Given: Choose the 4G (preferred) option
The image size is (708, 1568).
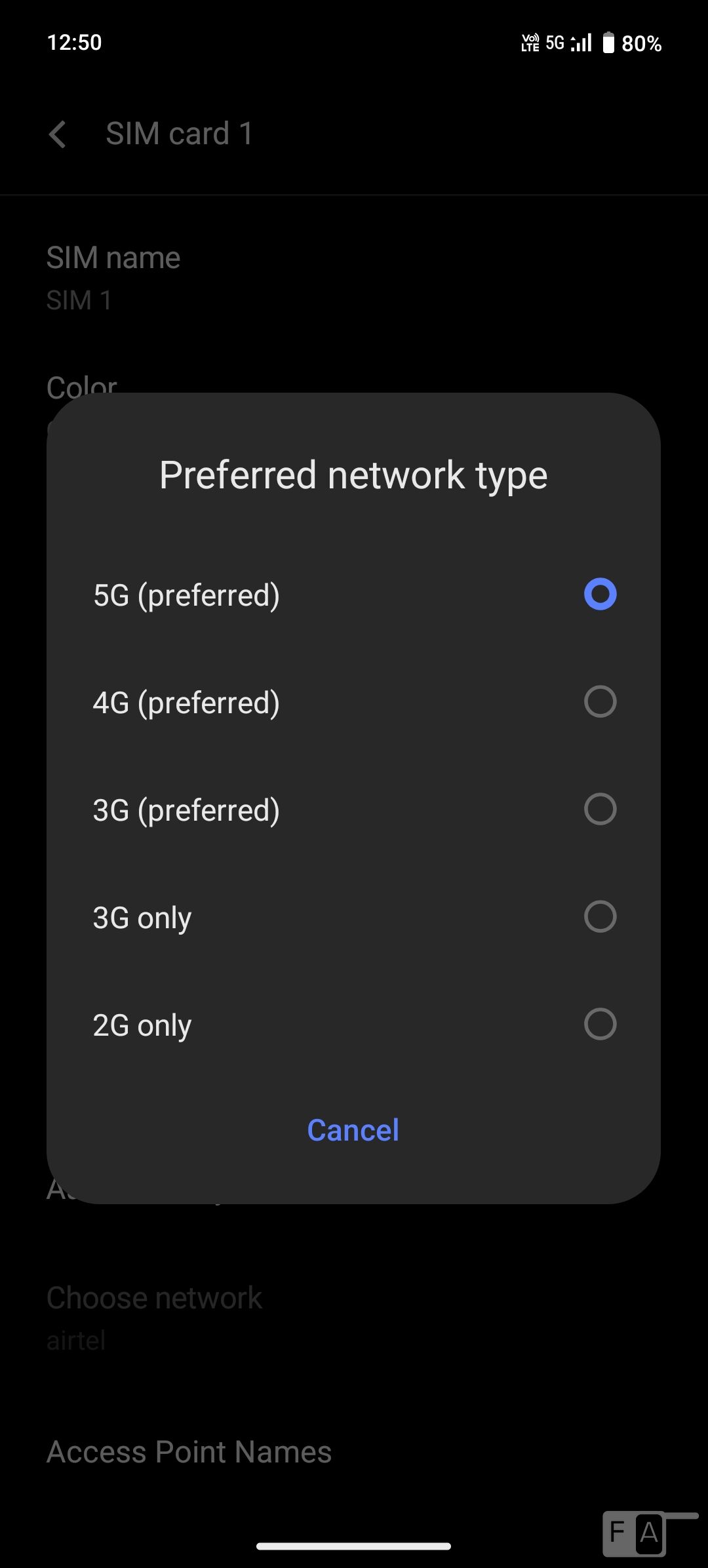Looking at the screenshot, I should click(599, 702).
